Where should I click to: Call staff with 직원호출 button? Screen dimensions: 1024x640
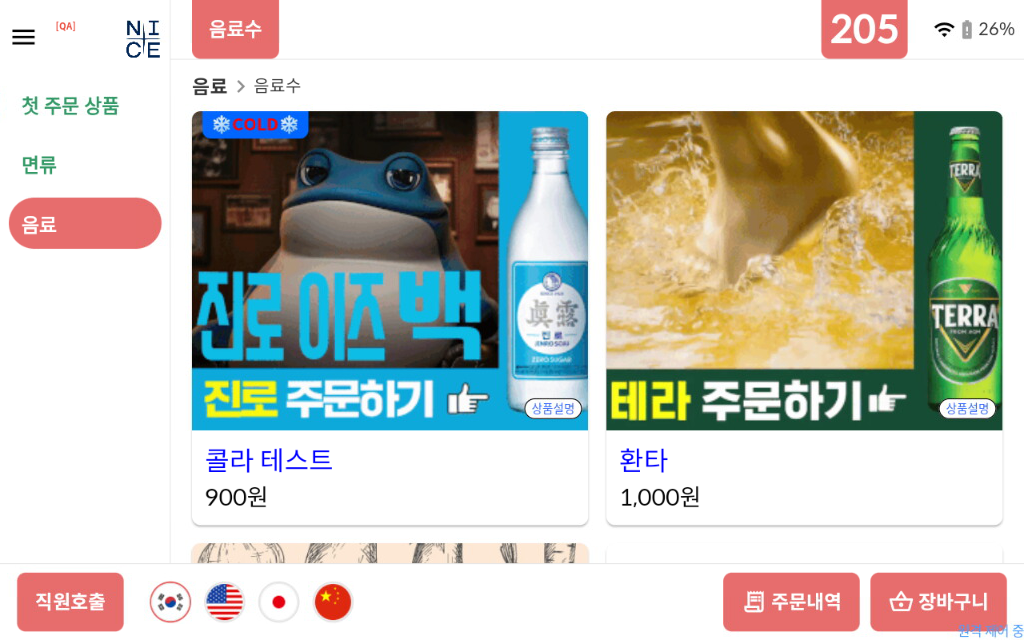coord(70,601)
